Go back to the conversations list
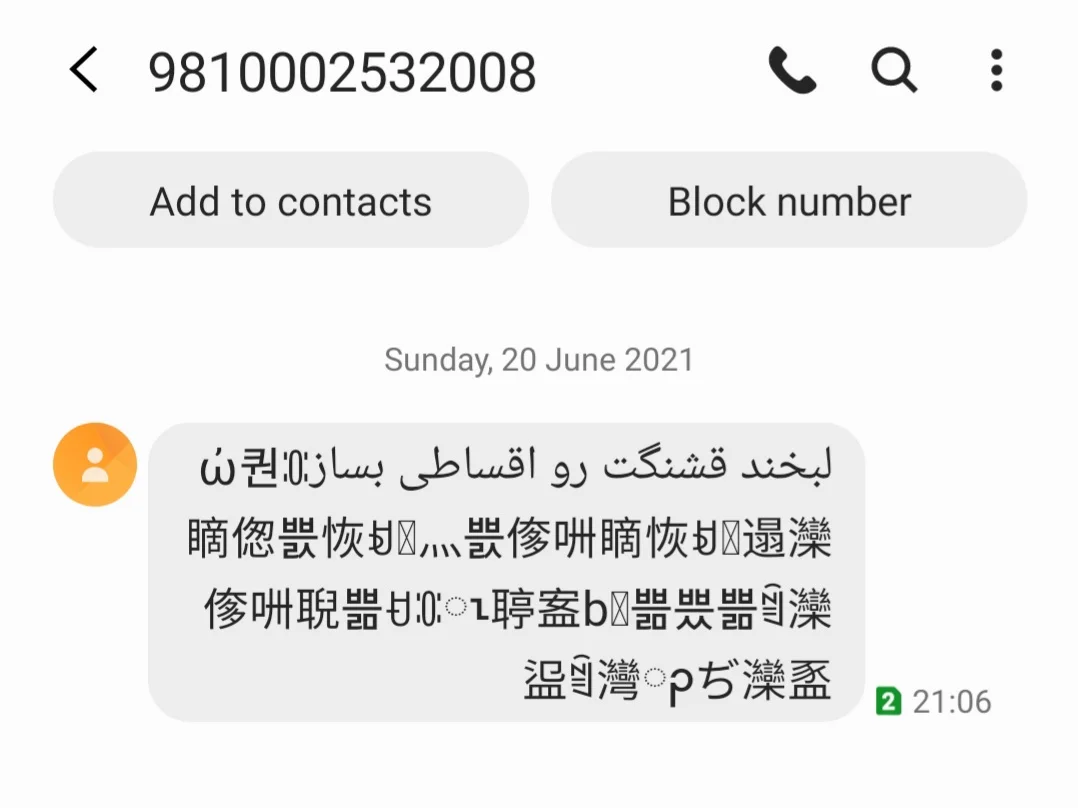 tap(84, 71)
